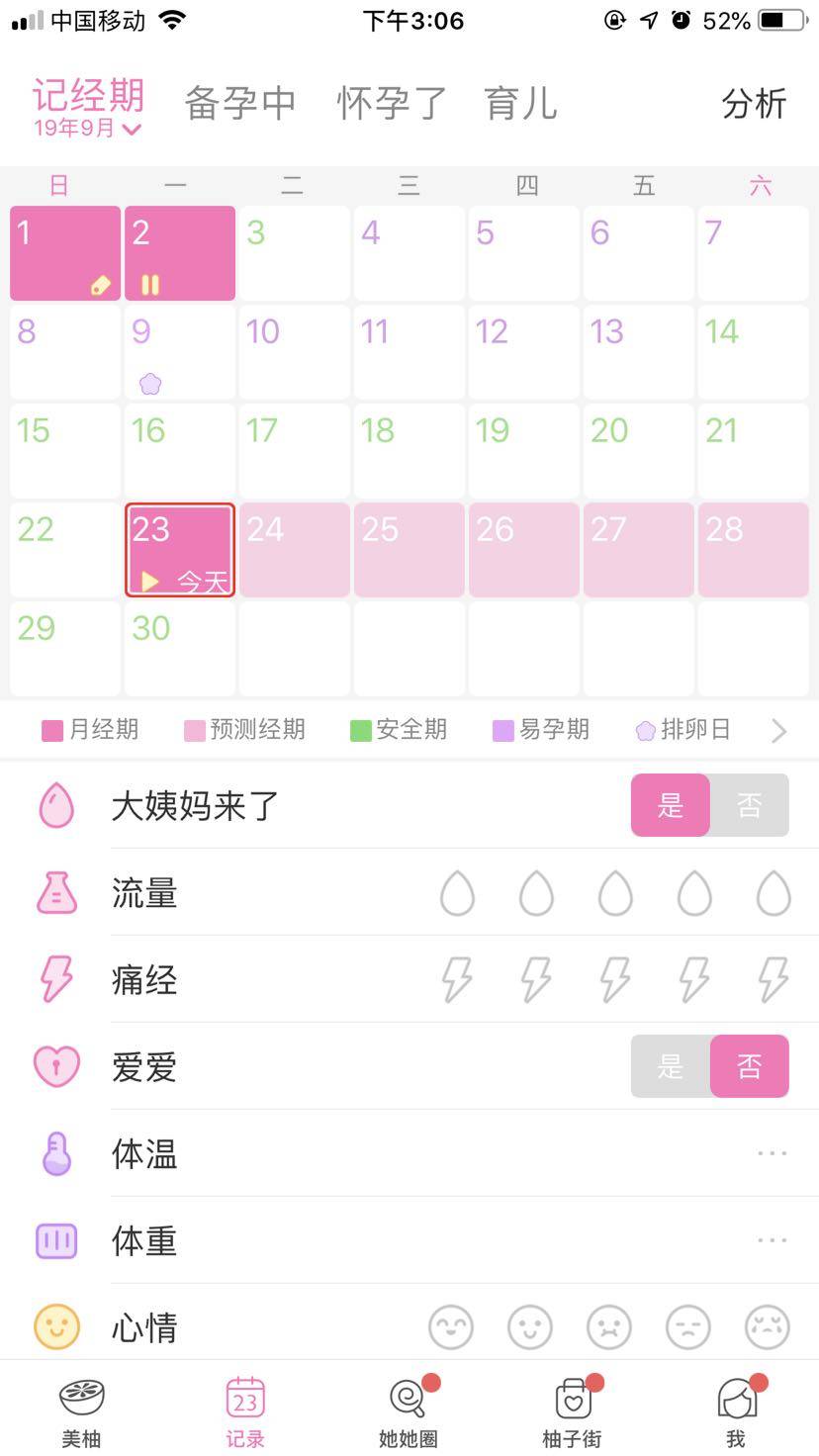The height and width of the screenshot is (1456, 819).
Task: Switch to the 怀孕了 tab
Action: 392,103
